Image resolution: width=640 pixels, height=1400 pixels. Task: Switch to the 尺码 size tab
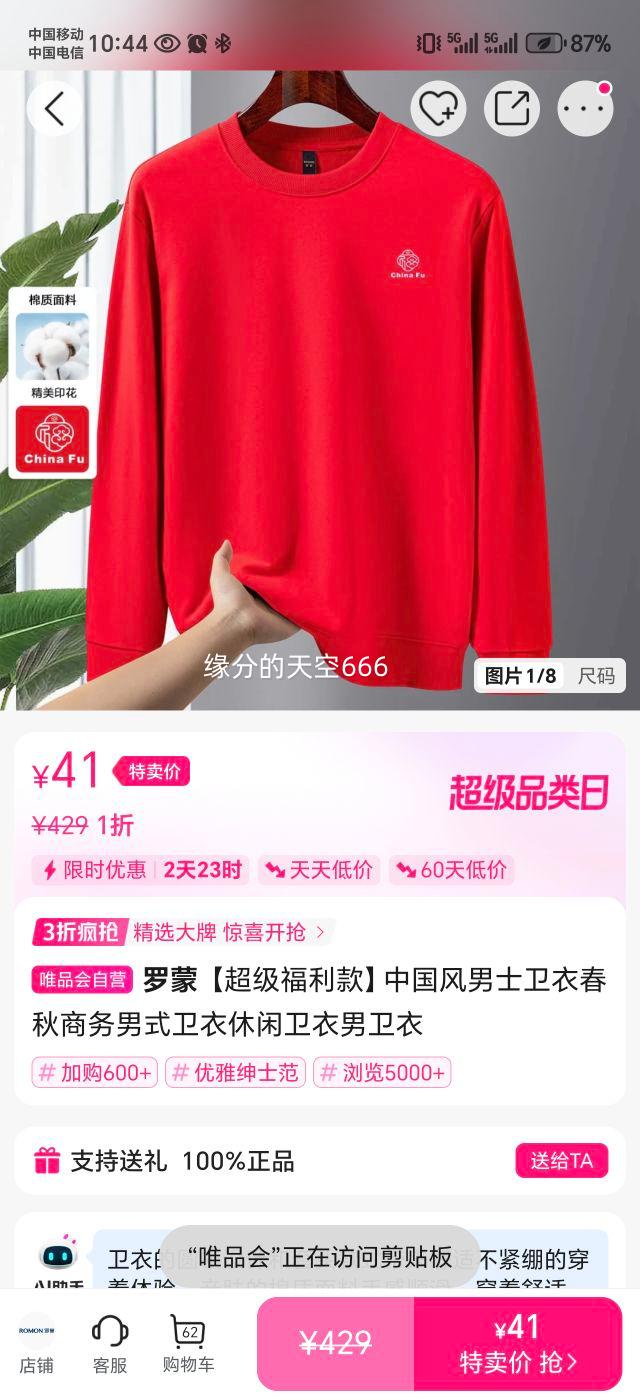pyautogui.click(x=596, y=675)
